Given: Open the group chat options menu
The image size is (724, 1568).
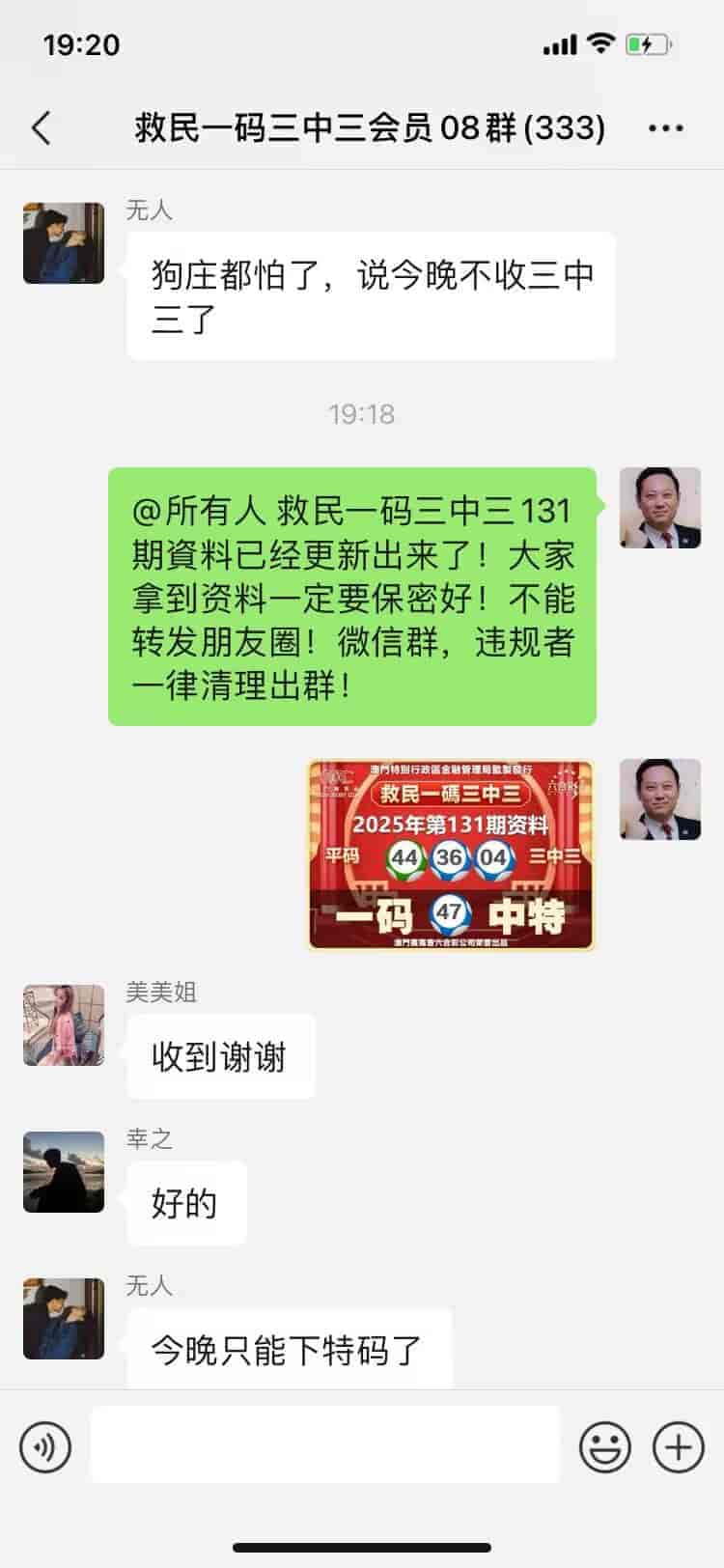Looking at the screenshot, I should pos(665,127).
